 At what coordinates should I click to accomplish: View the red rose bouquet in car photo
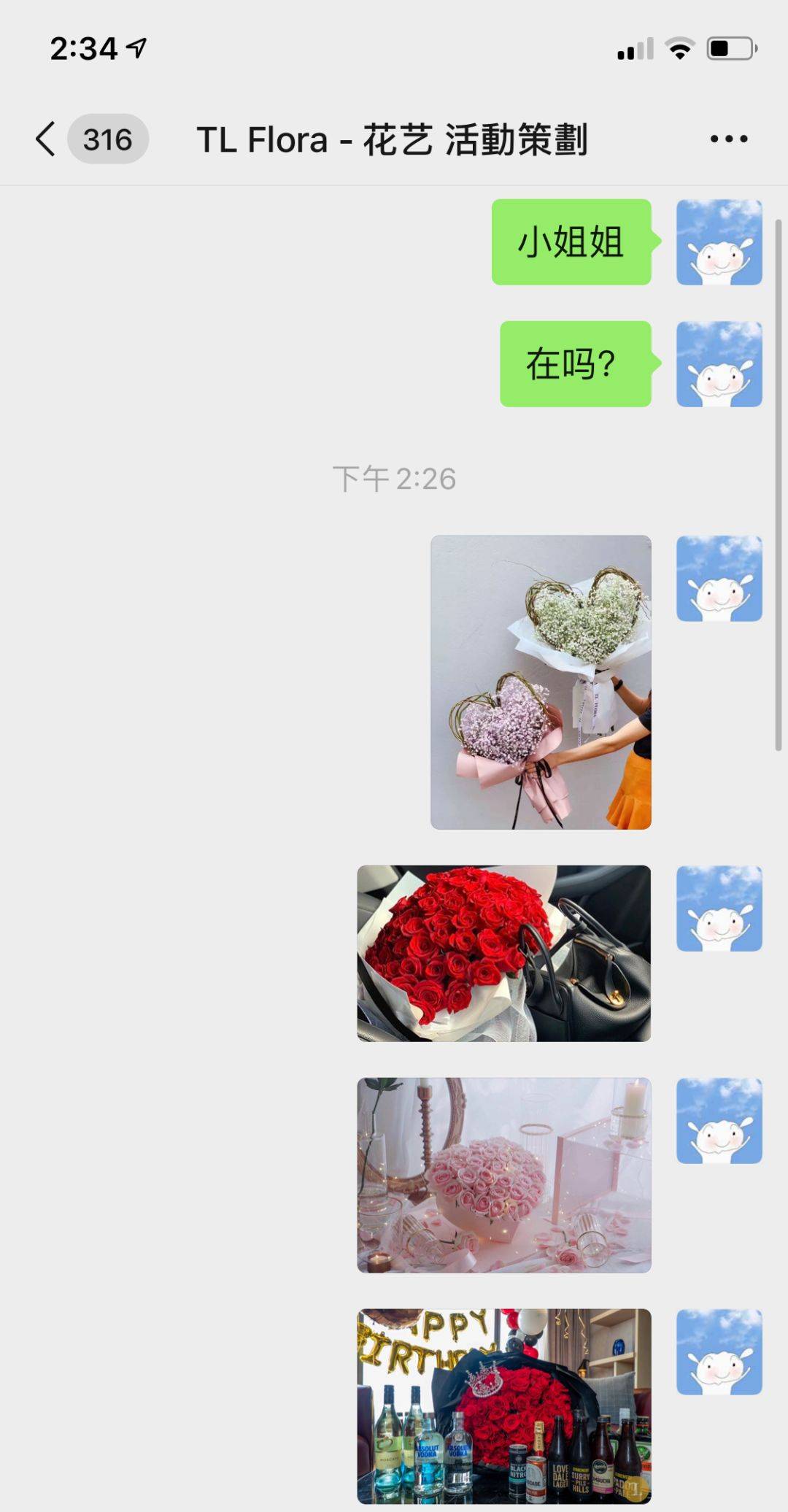click(503, 953)
